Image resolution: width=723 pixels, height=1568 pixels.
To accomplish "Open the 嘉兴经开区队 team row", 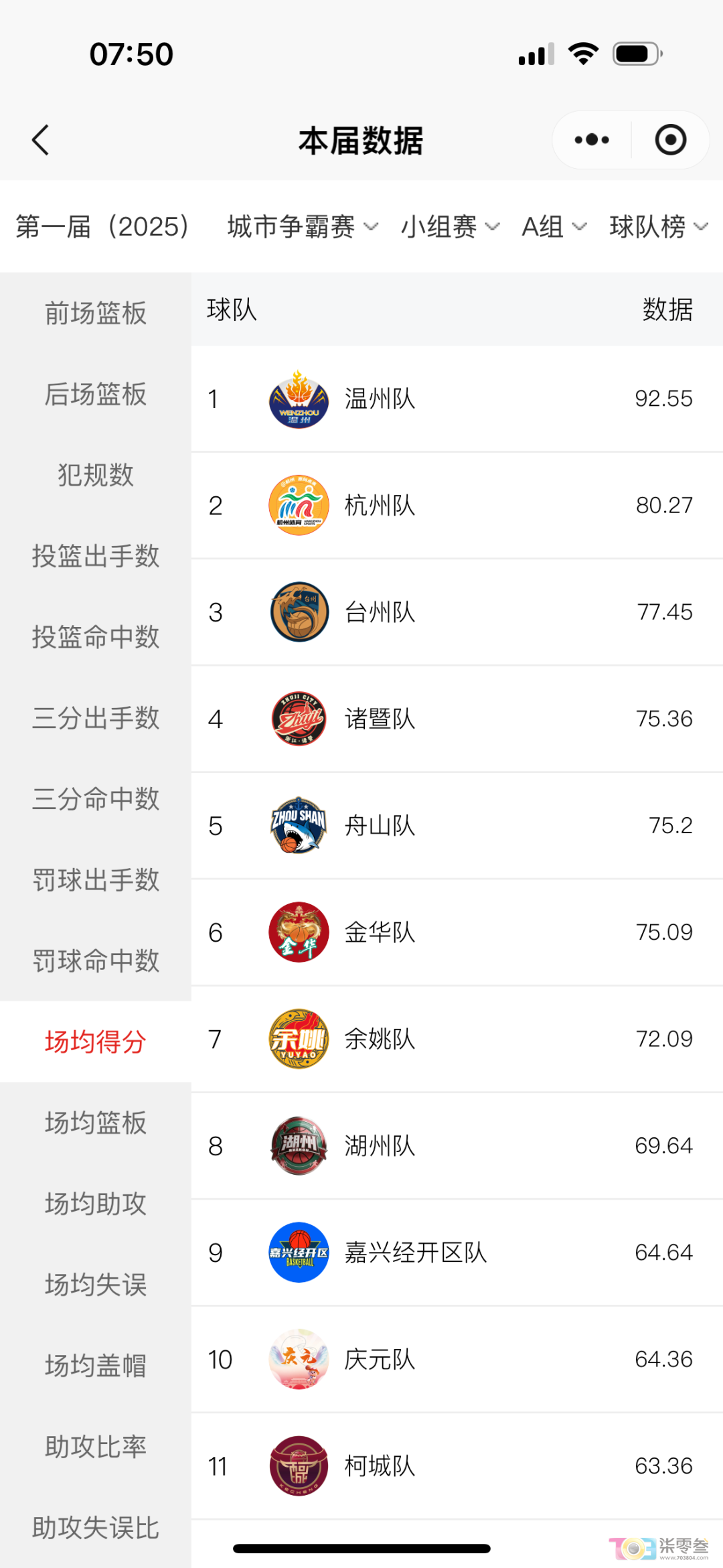I will 457,1253.
